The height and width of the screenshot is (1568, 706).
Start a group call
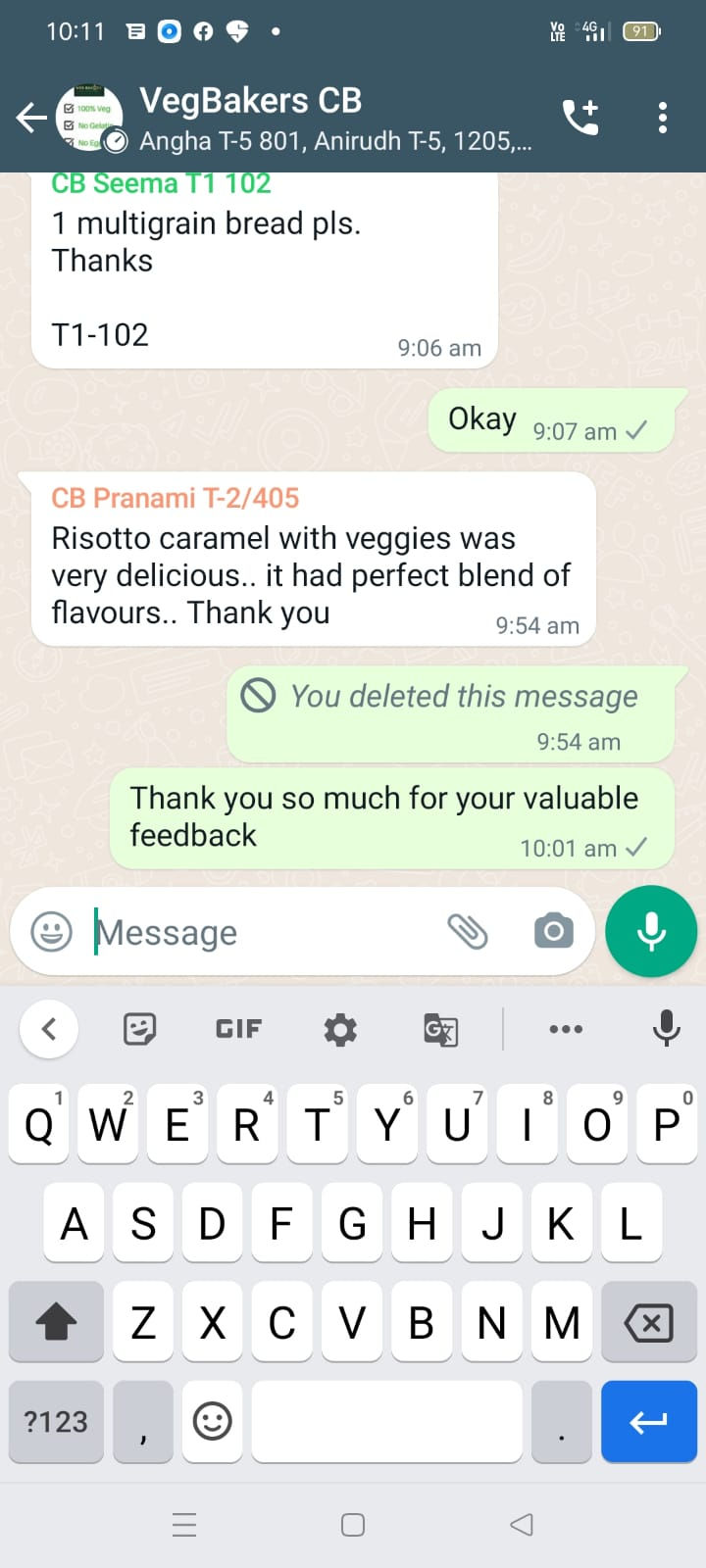(580, 118)
